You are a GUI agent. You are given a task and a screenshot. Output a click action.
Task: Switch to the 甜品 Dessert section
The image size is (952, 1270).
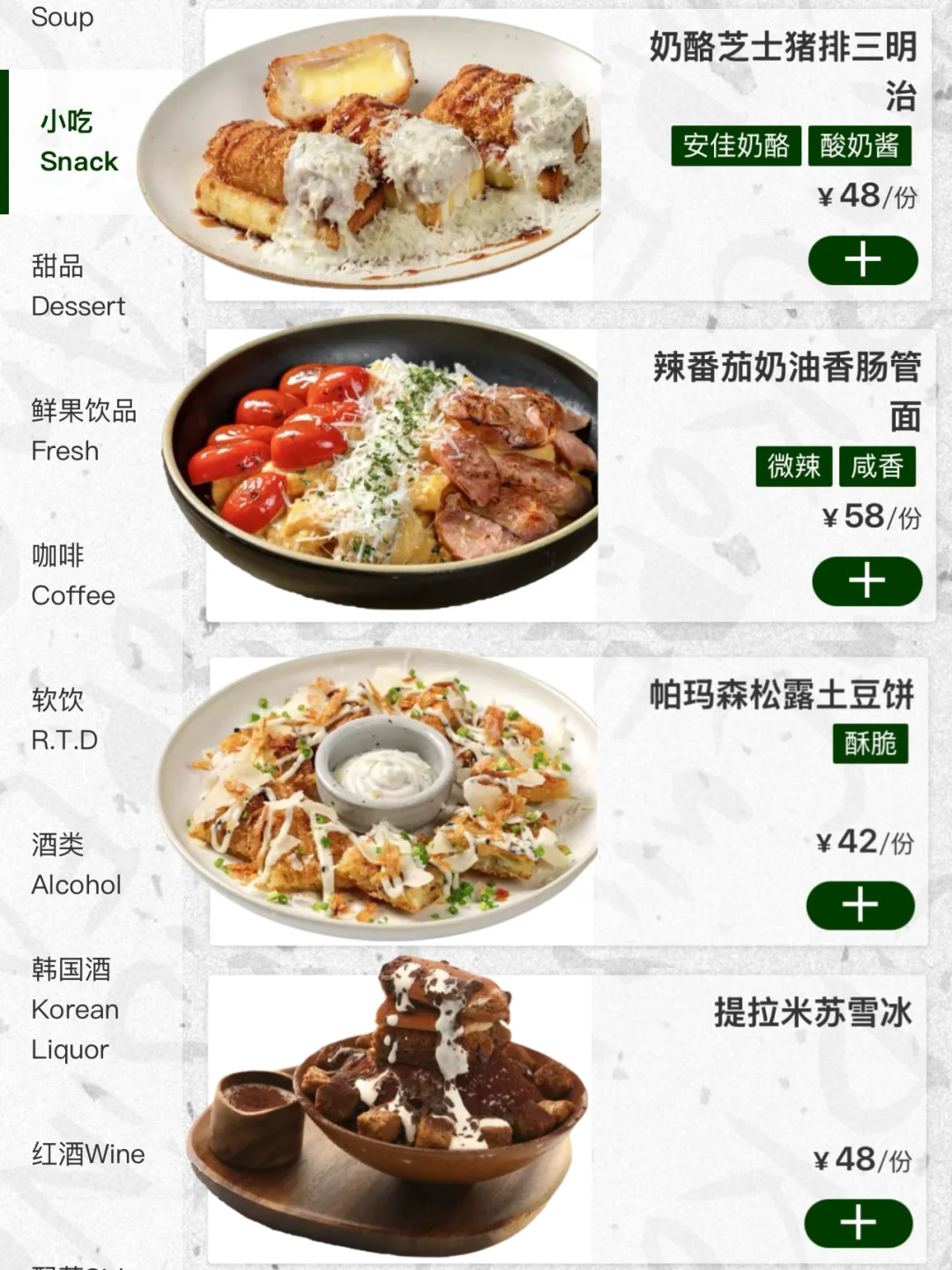(x=78, y=286)
